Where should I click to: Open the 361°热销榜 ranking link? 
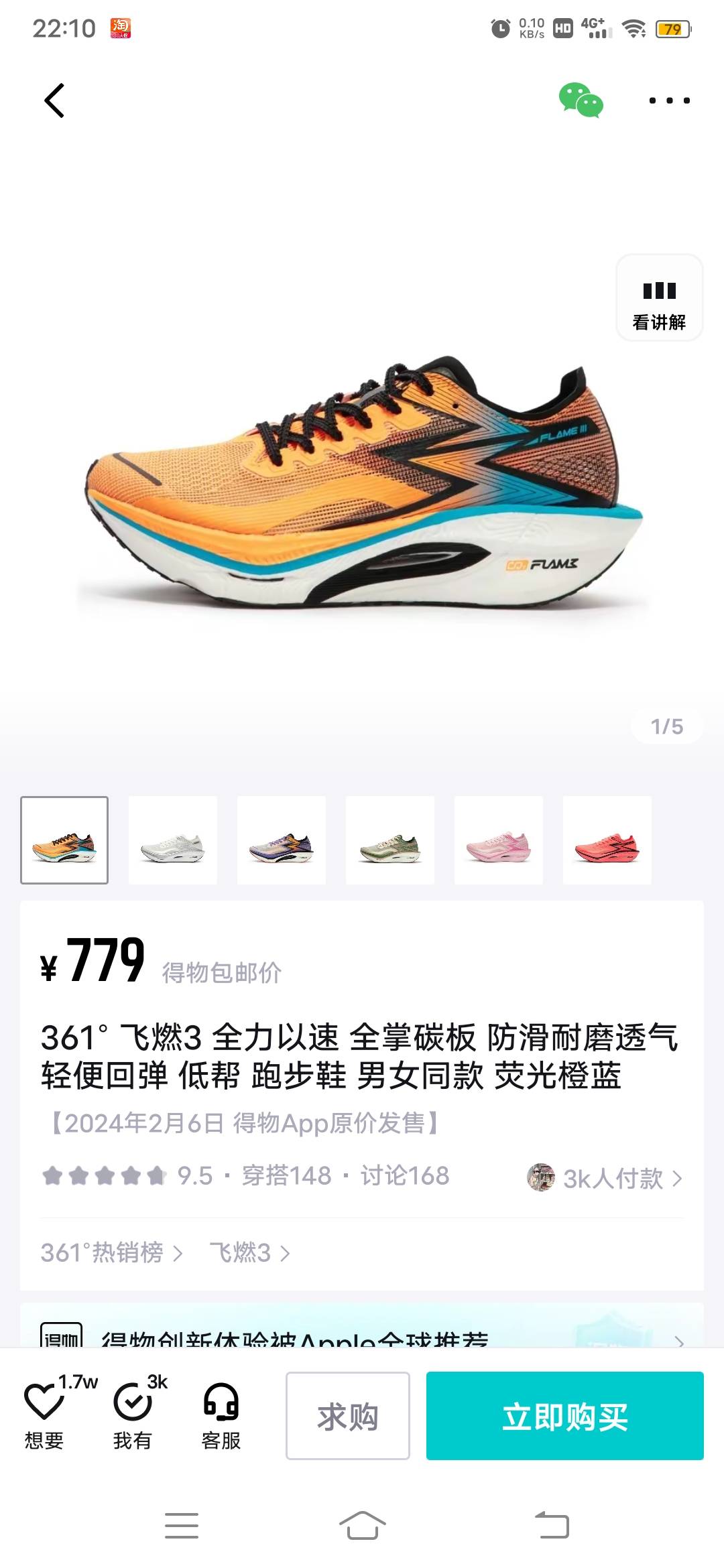click(x=111, y=1252)
